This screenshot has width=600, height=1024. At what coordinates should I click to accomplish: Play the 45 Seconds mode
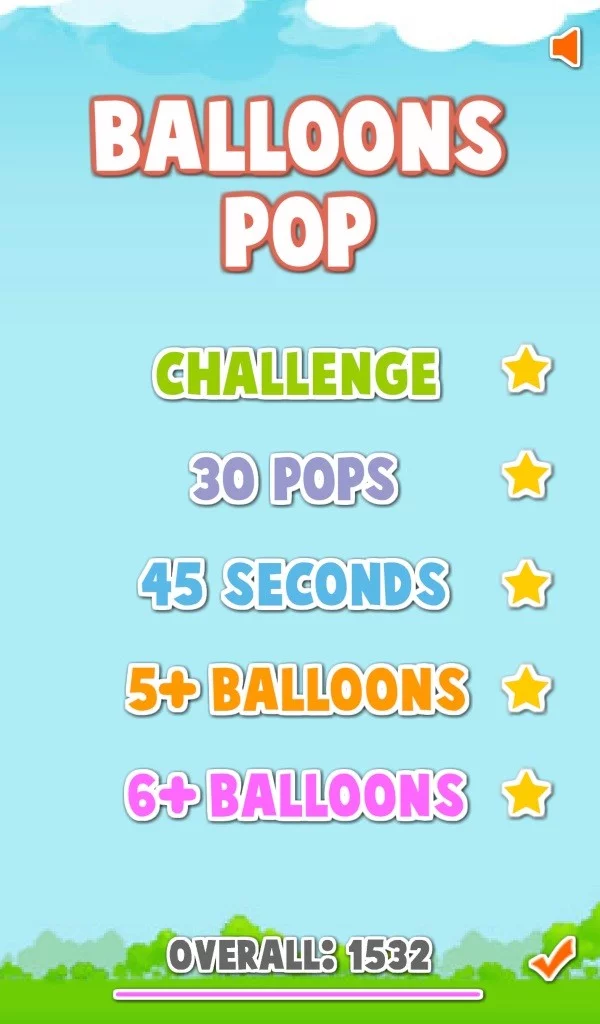pos(294,584)
